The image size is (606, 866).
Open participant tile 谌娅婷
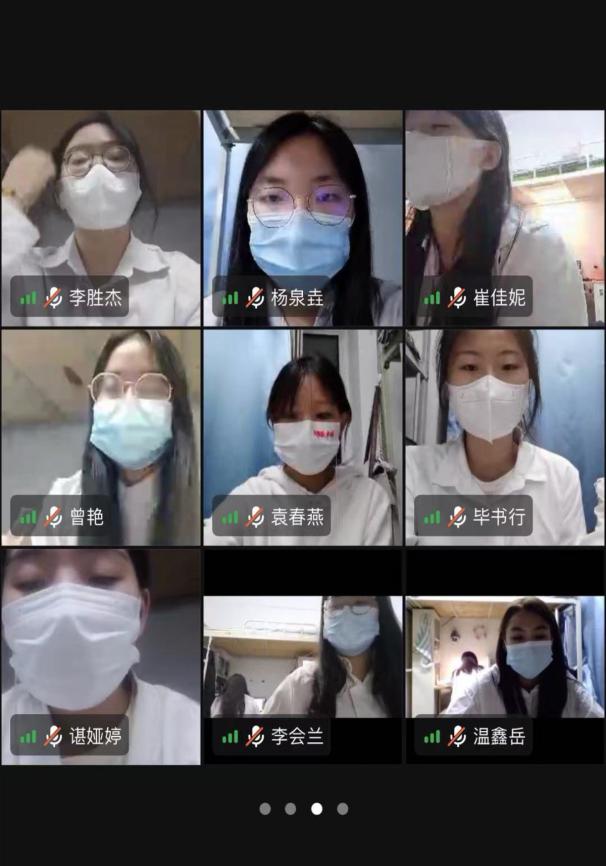click(100, 656)
